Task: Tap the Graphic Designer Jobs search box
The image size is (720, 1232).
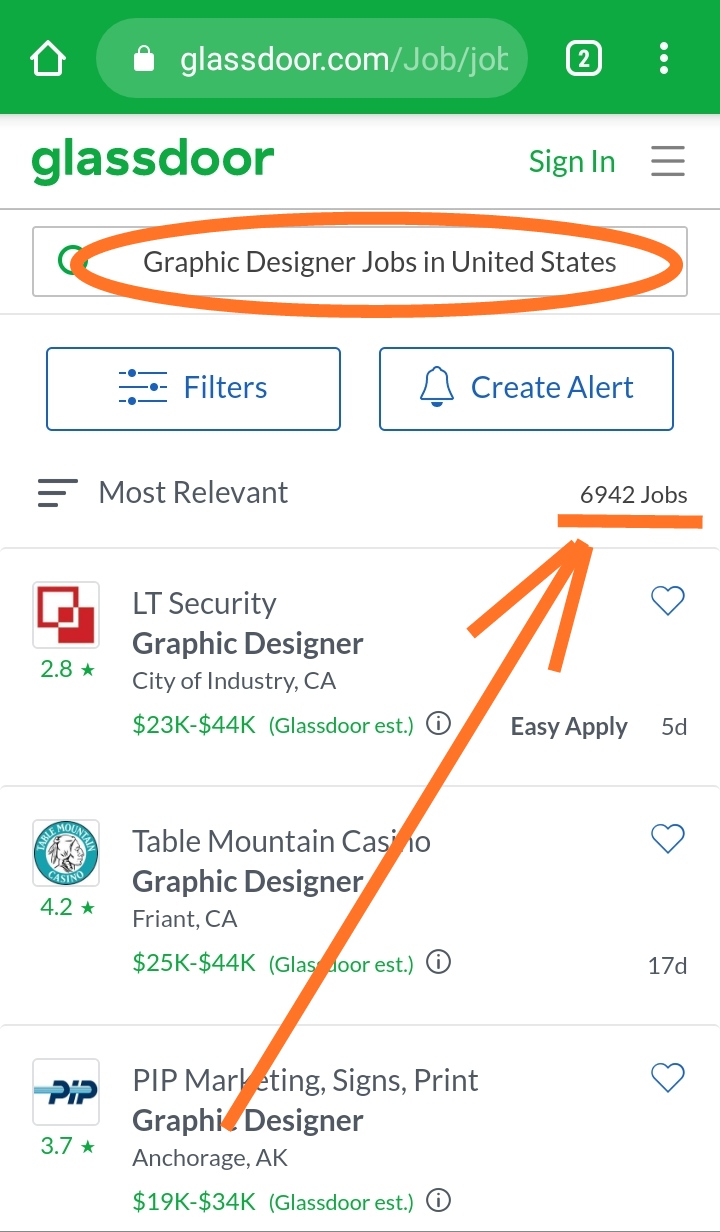Action: [360, 262]
